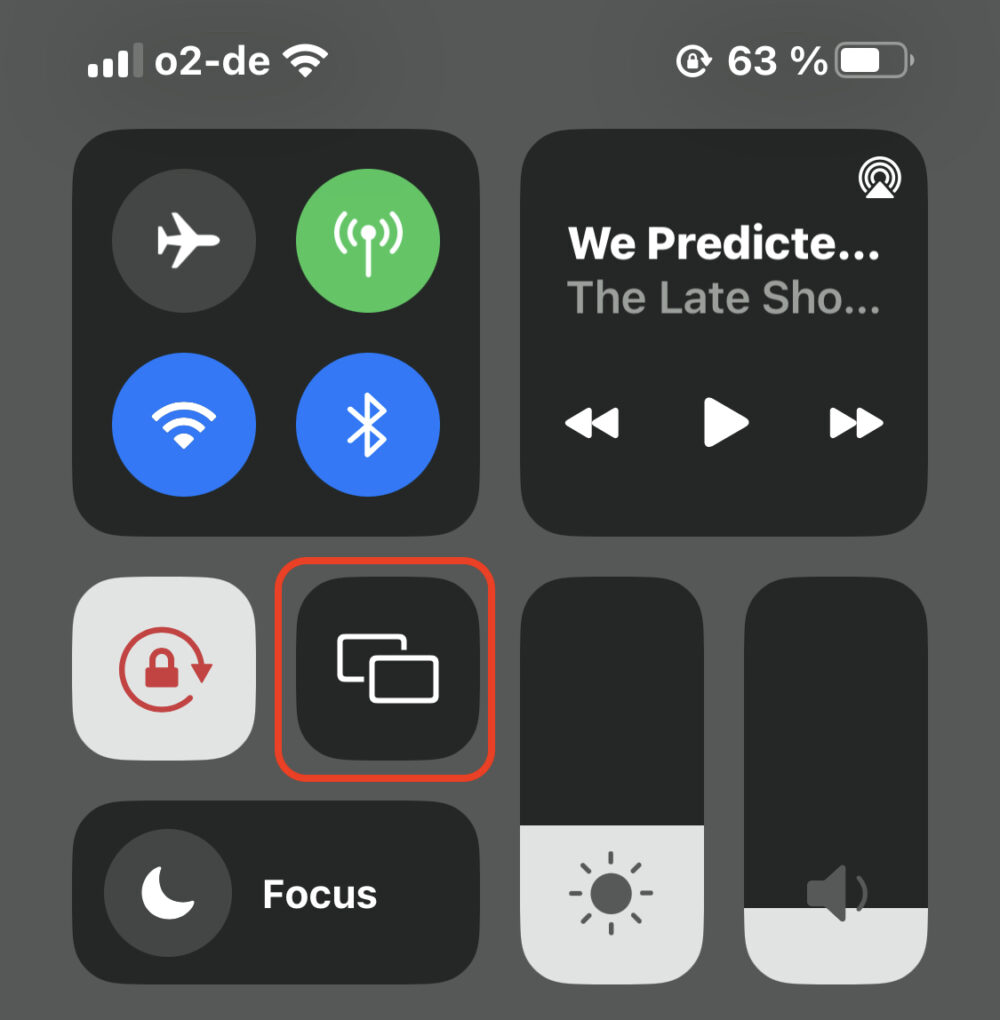Tap the brightness slider
Image resolution: width=1000 pixels, height=1020 pixels.
612,780
